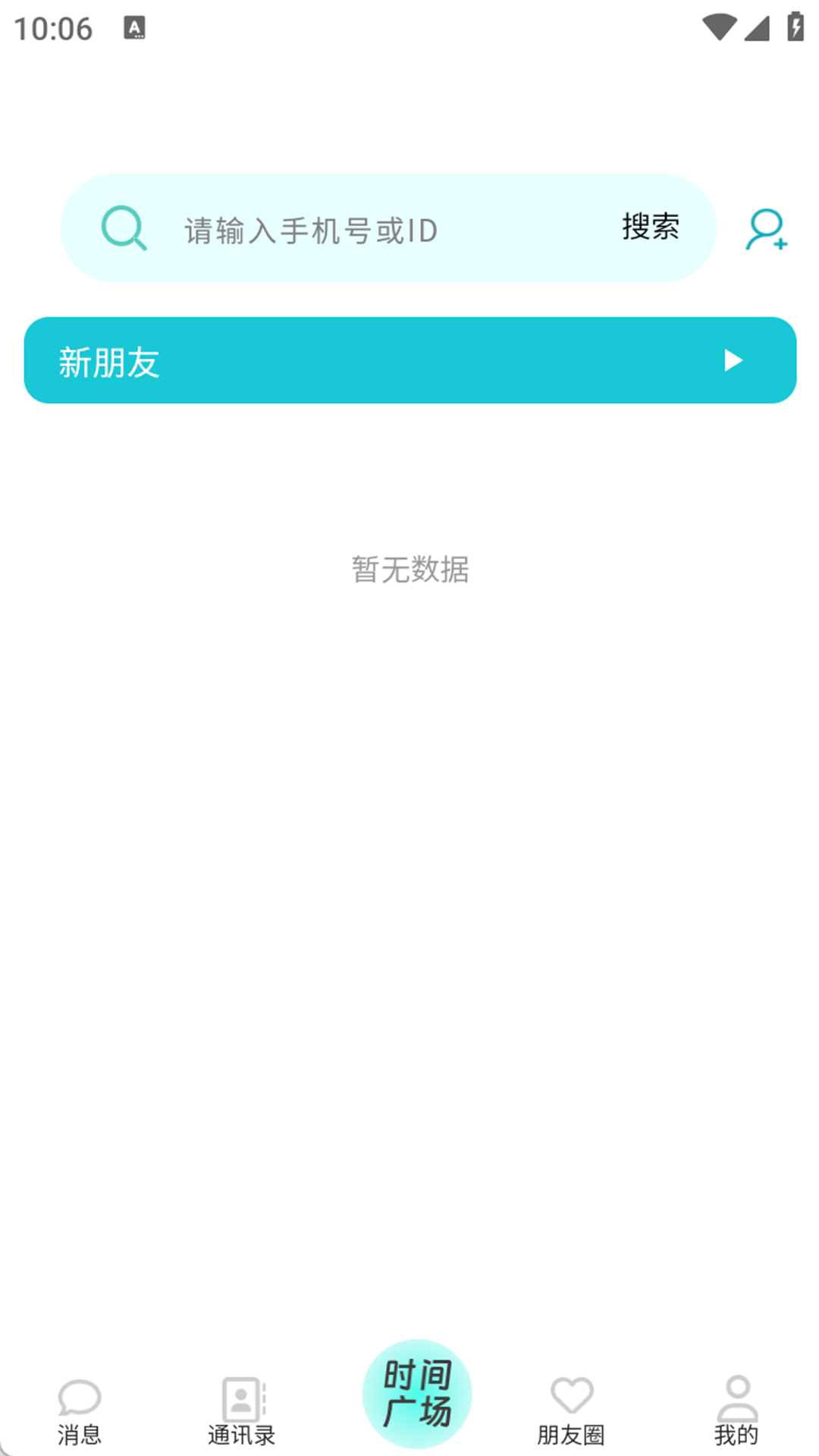Image resolution: width=819 pixels, height=1456 pixels.
Task: Open the add friend icon beside search bar
Action: pos(766,227)
